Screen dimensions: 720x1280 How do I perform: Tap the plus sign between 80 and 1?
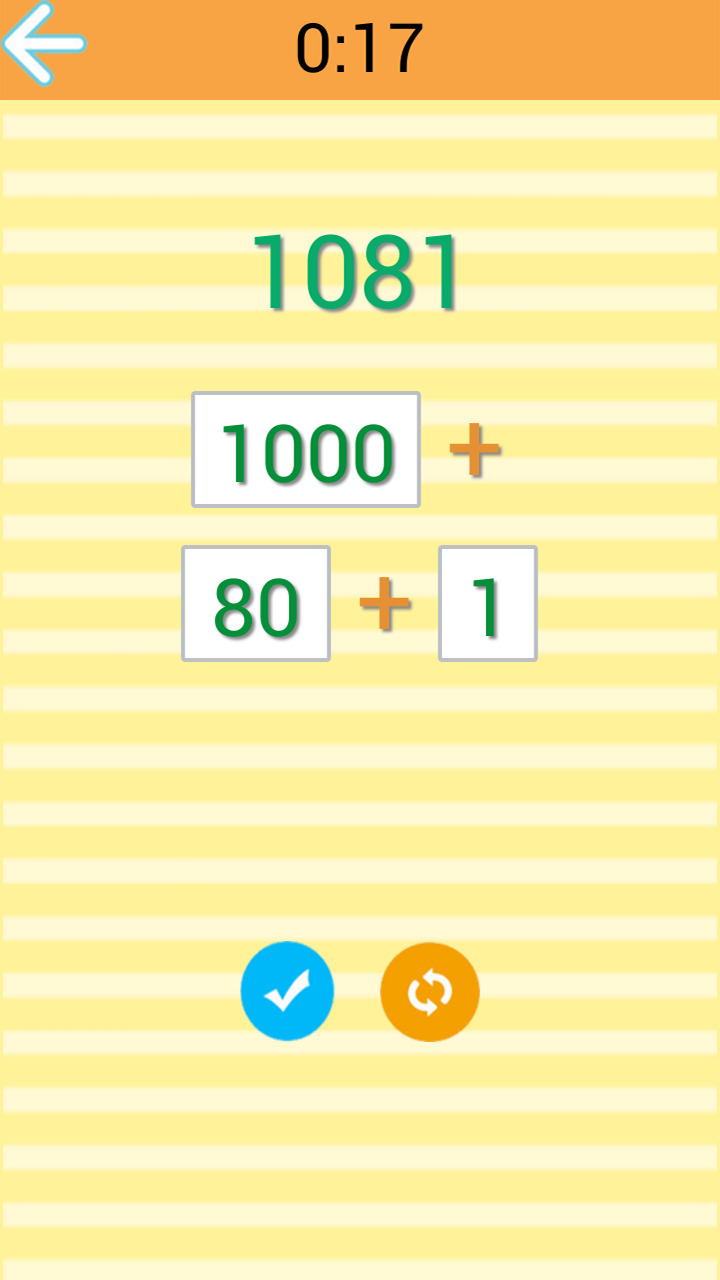[384, 604]
